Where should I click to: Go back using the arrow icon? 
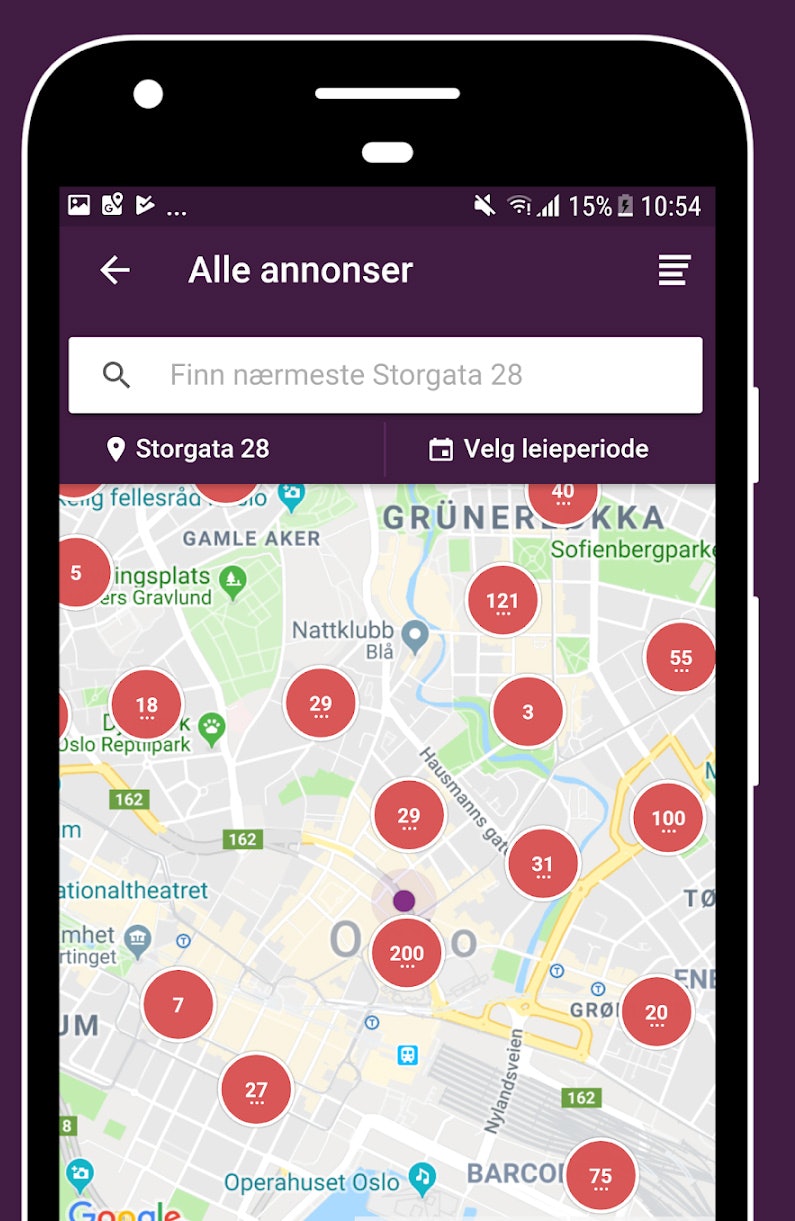[115, 270]
